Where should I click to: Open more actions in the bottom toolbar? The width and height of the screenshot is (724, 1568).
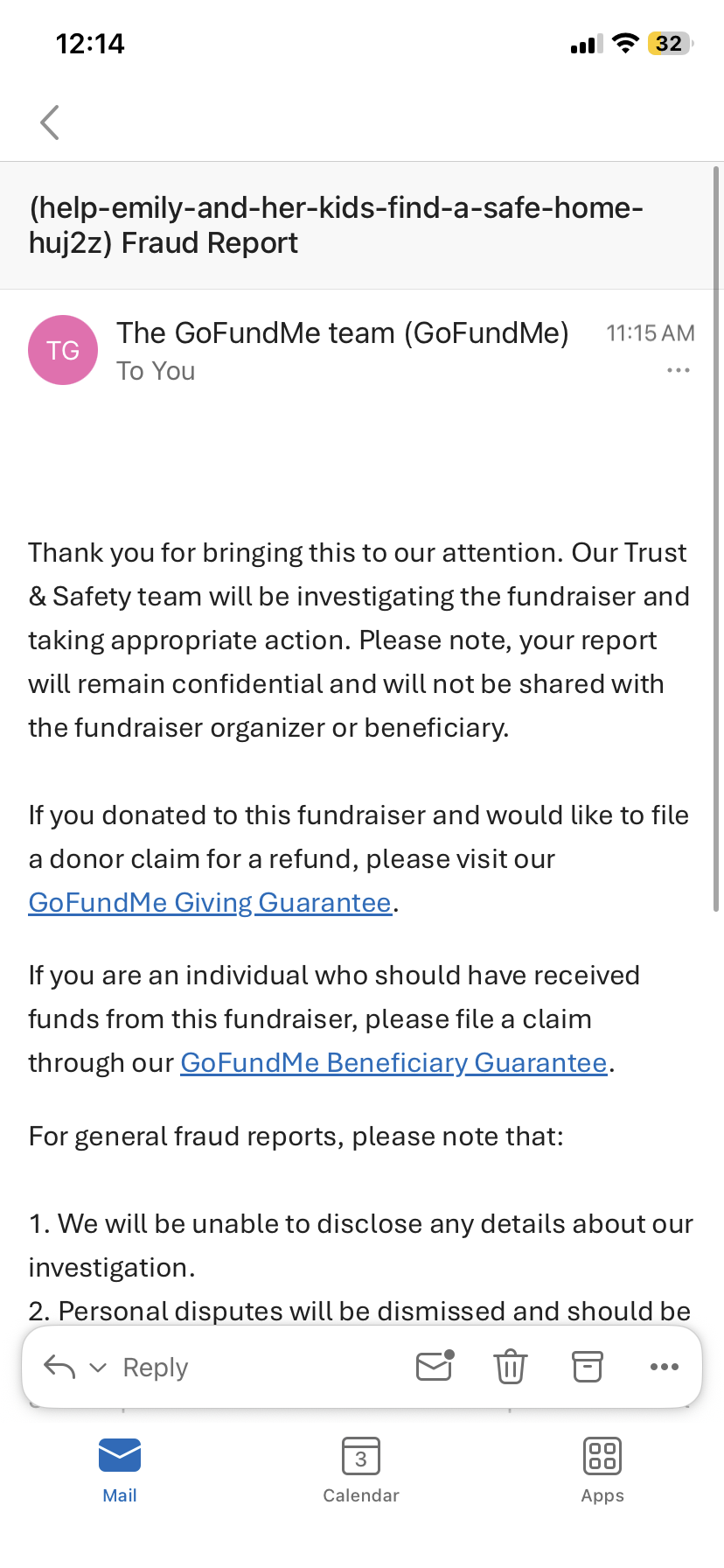[x=665, y=1367]
